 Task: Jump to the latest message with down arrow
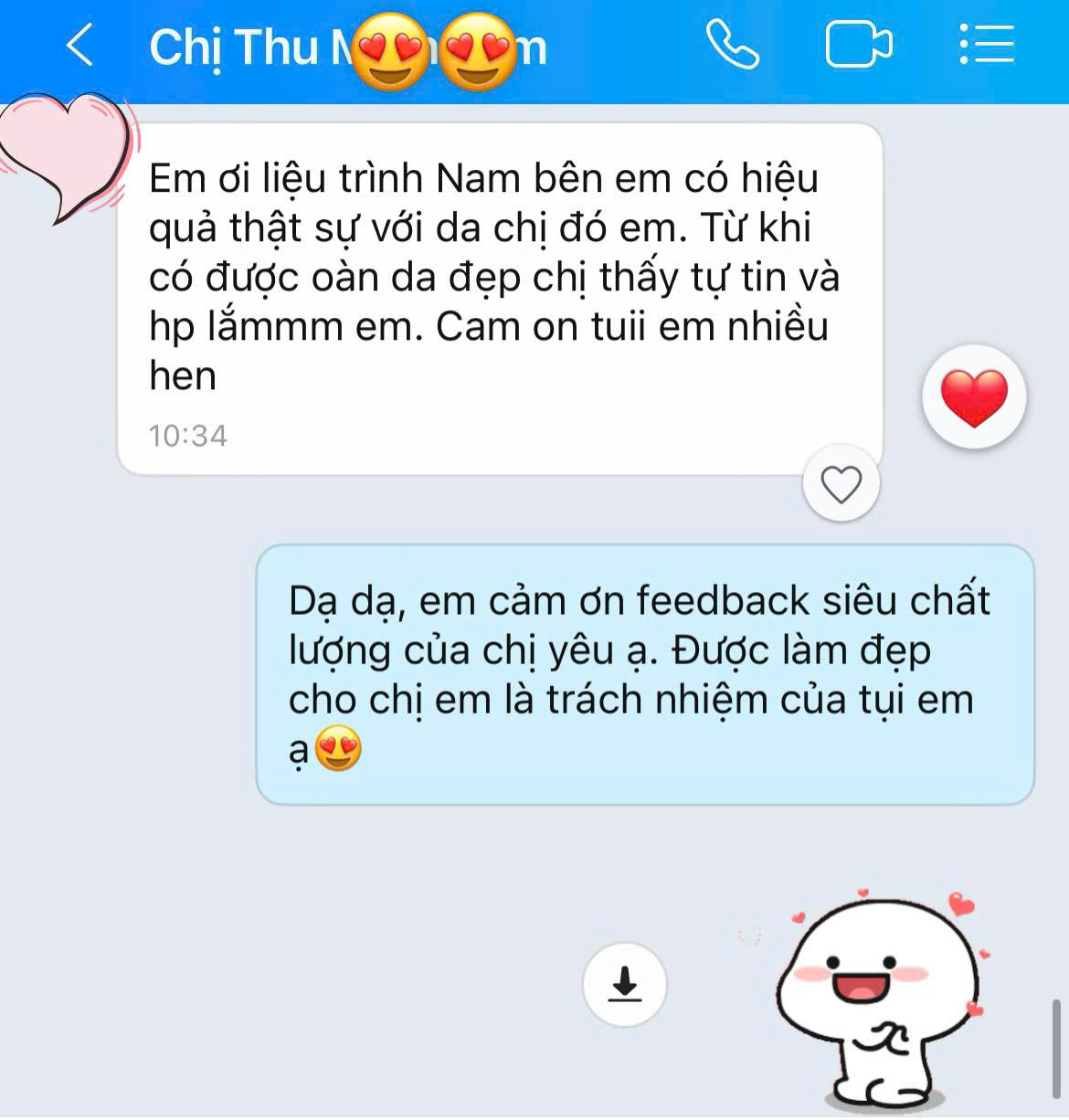pyautogui.click(x=625, y=986)
